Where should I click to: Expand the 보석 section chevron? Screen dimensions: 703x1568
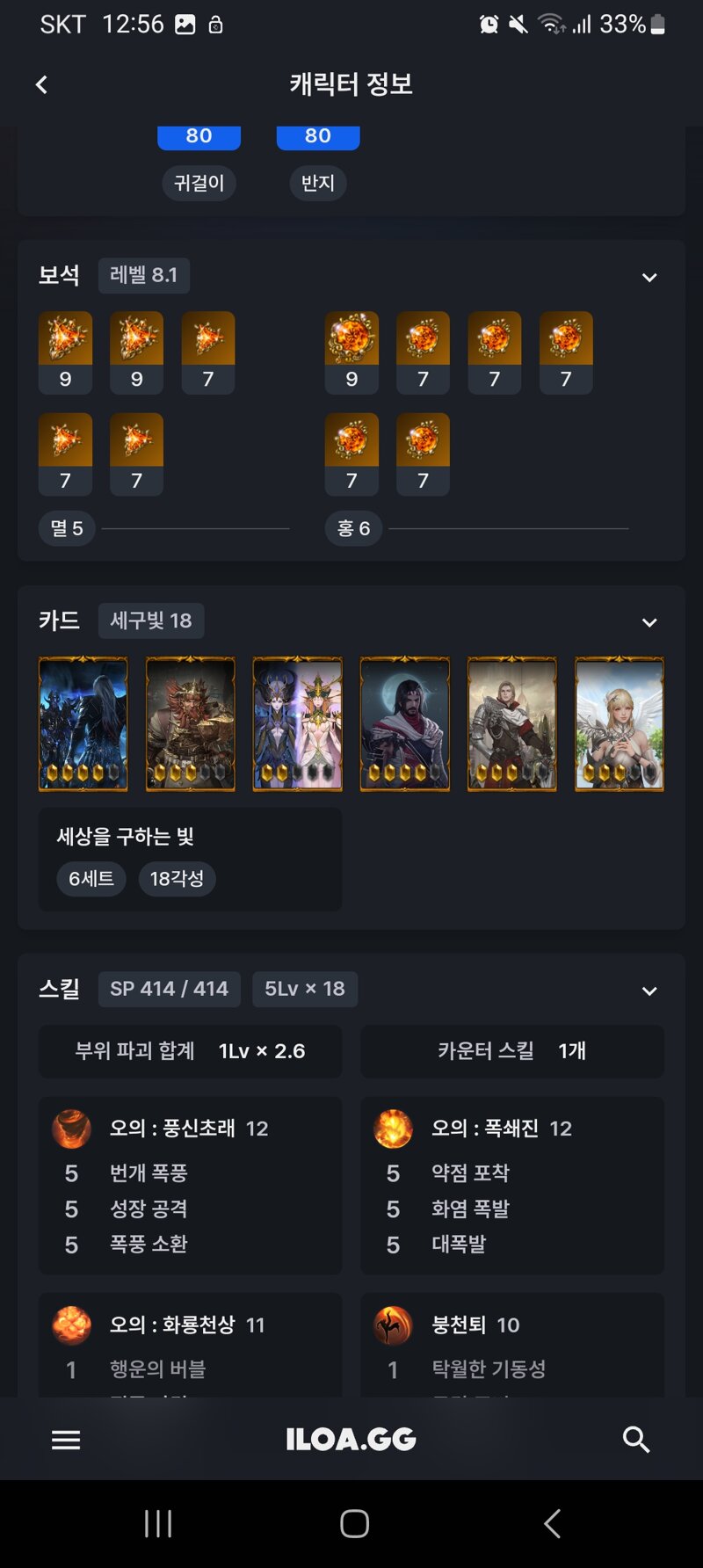click(649, 278)
